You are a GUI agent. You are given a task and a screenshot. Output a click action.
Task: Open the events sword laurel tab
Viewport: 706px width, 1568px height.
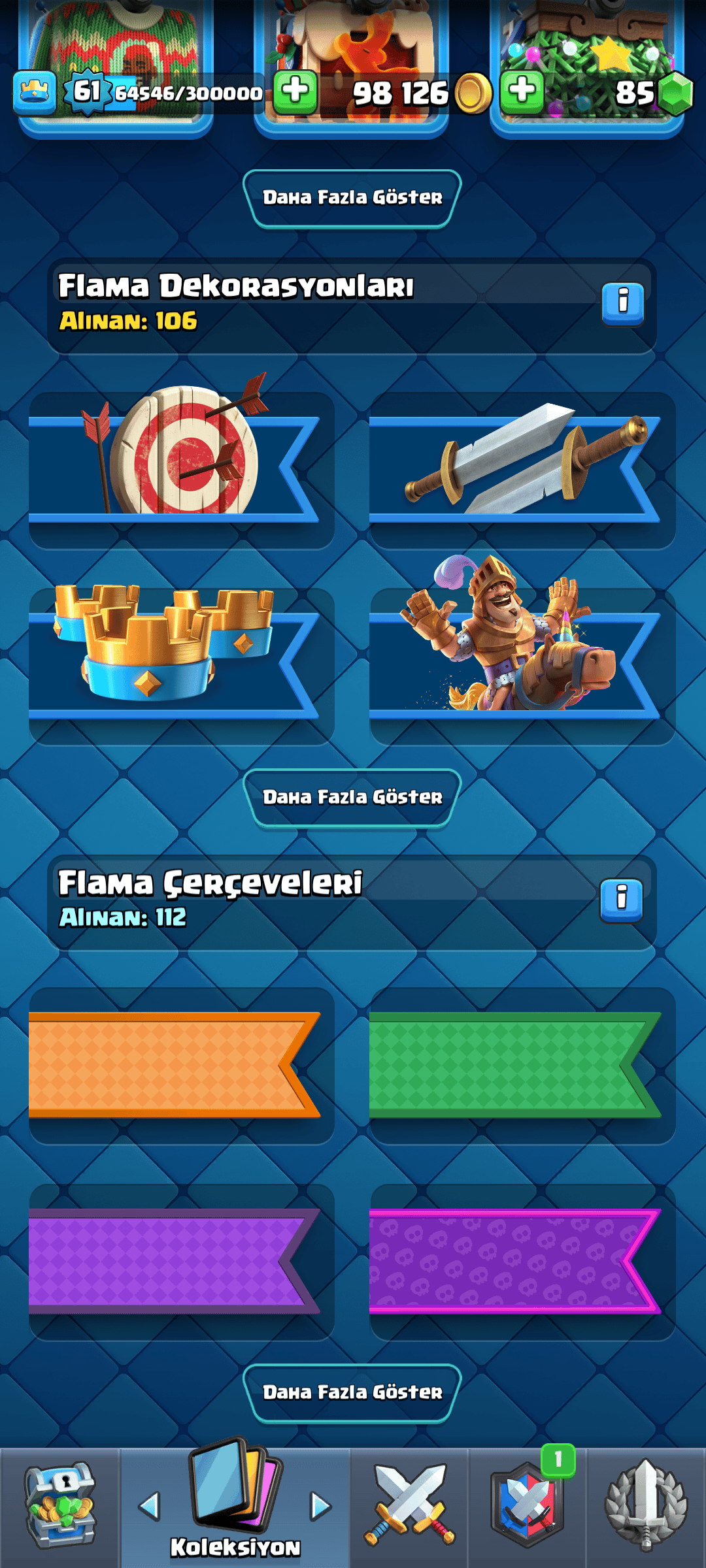point(646,1507)
